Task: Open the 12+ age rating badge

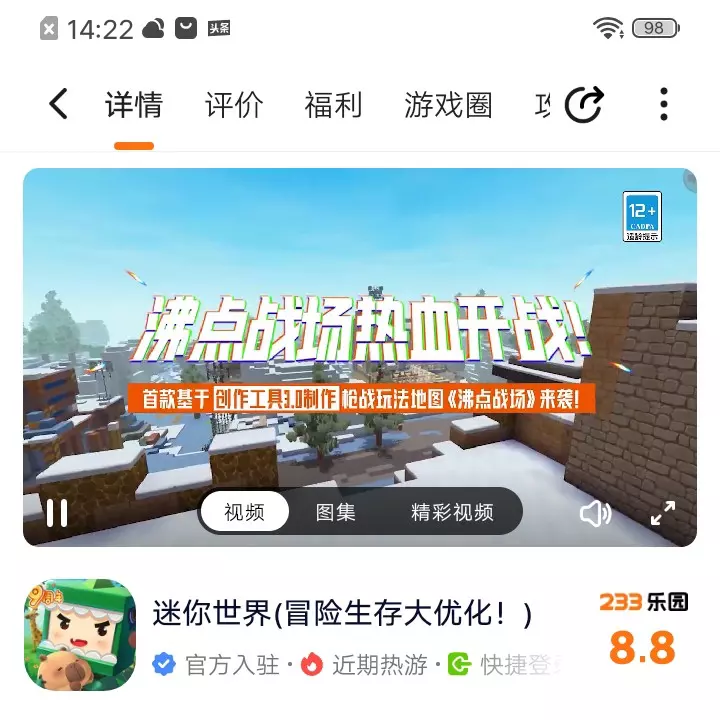Action: point(642,217)
